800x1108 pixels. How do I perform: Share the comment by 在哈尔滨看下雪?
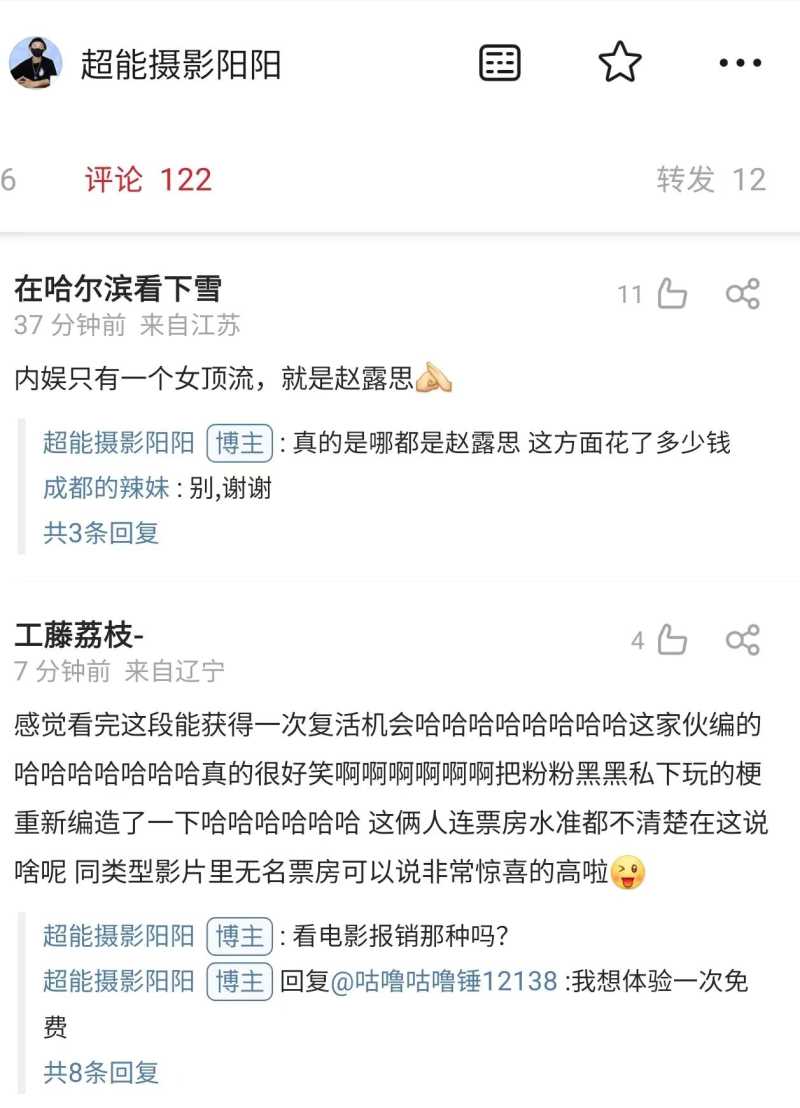(x=743, y=294)
